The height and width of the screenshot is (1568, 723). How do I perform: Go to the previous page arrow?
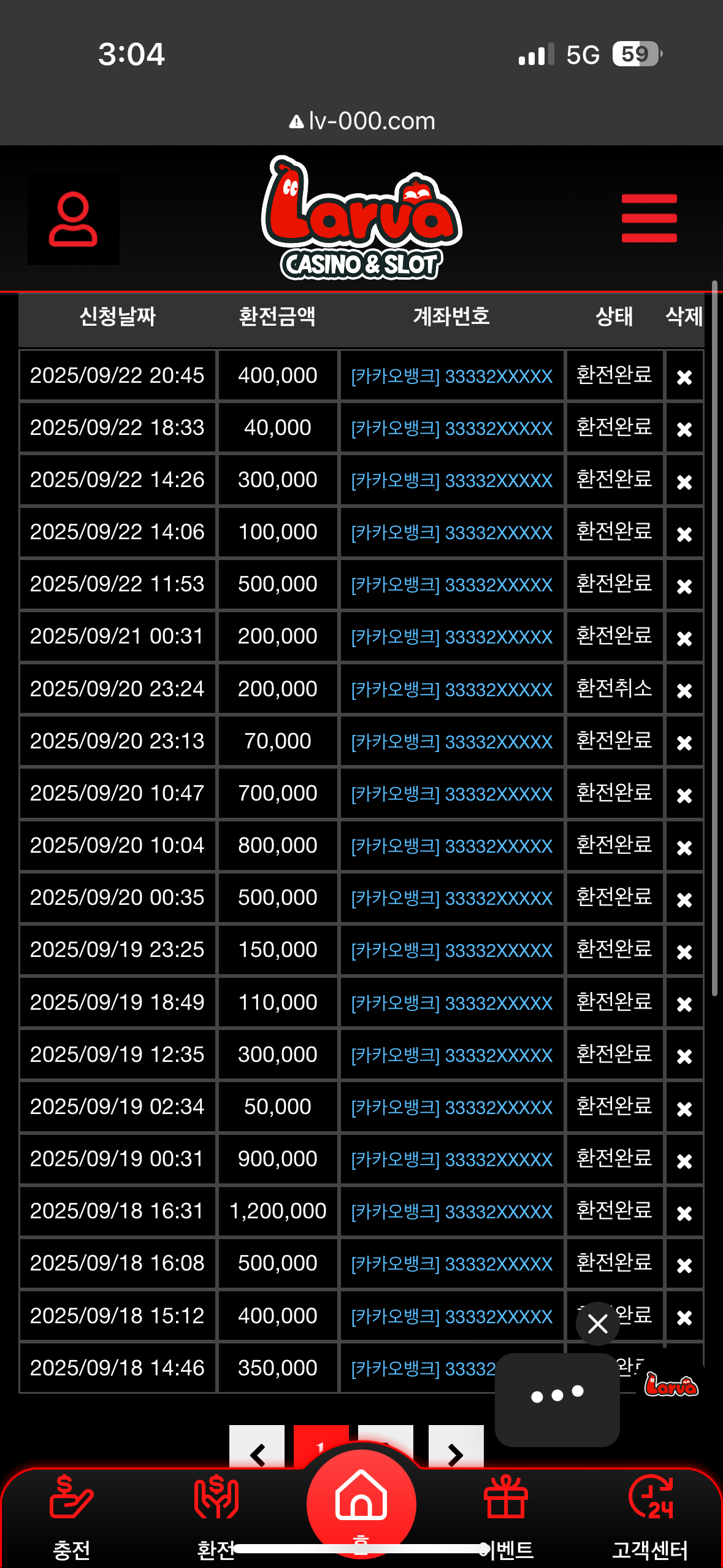pos(257,1451)
